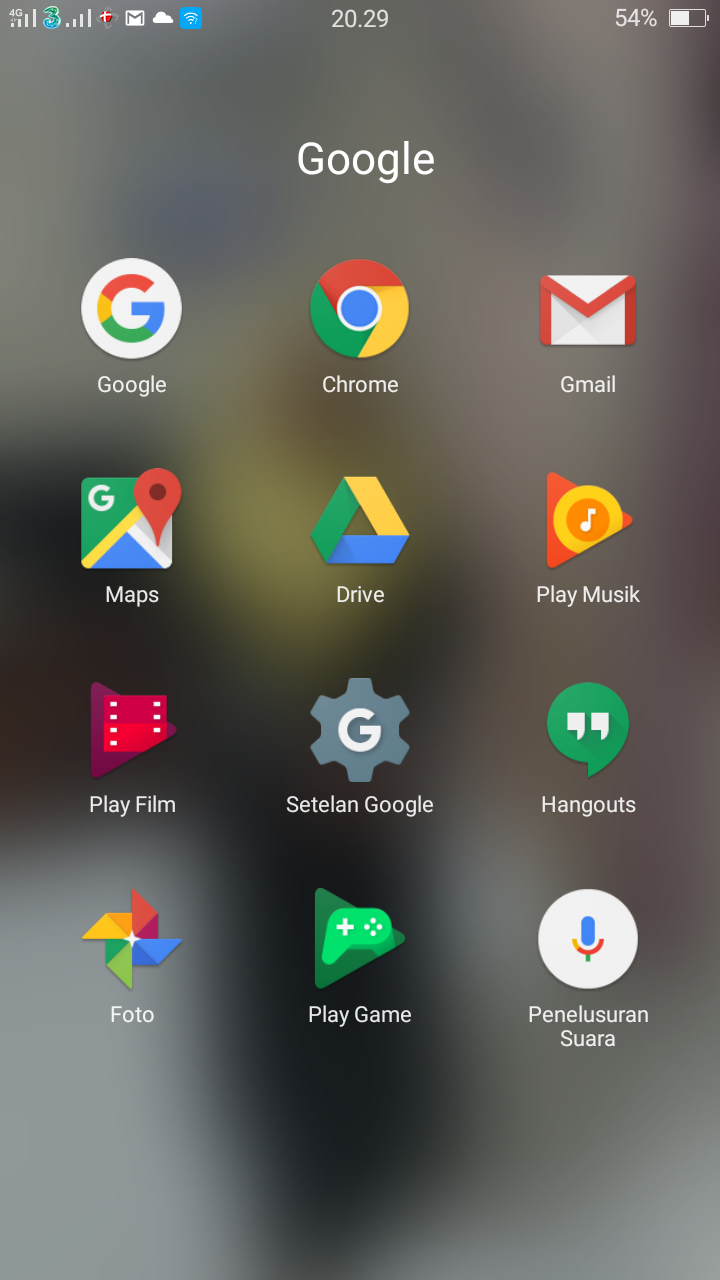Tap the Gmail notification icon
720x1280 pixels.
[x=134, y=18]
